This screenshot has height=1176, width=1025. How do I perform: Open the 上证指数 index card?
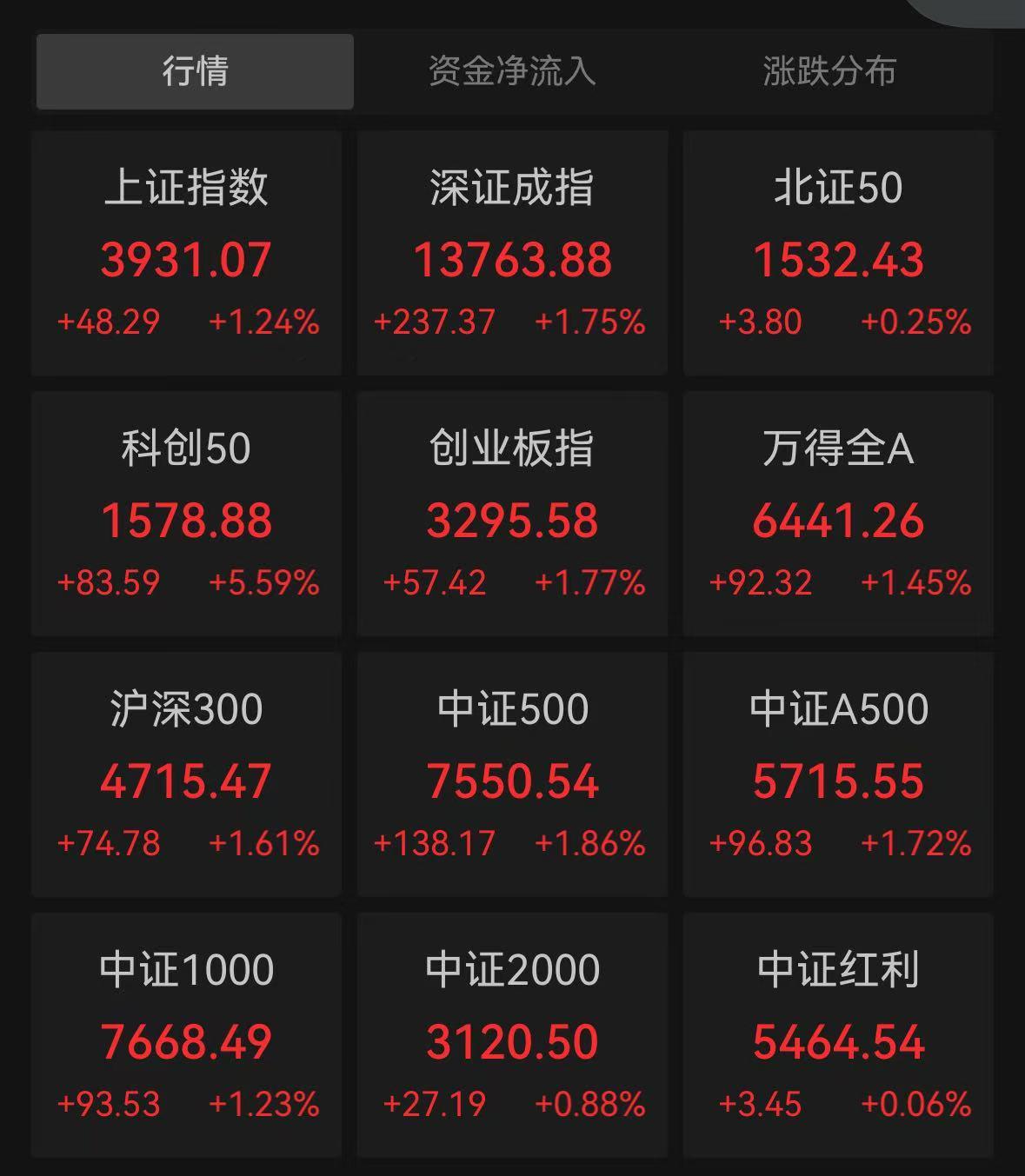pos(186,253)
